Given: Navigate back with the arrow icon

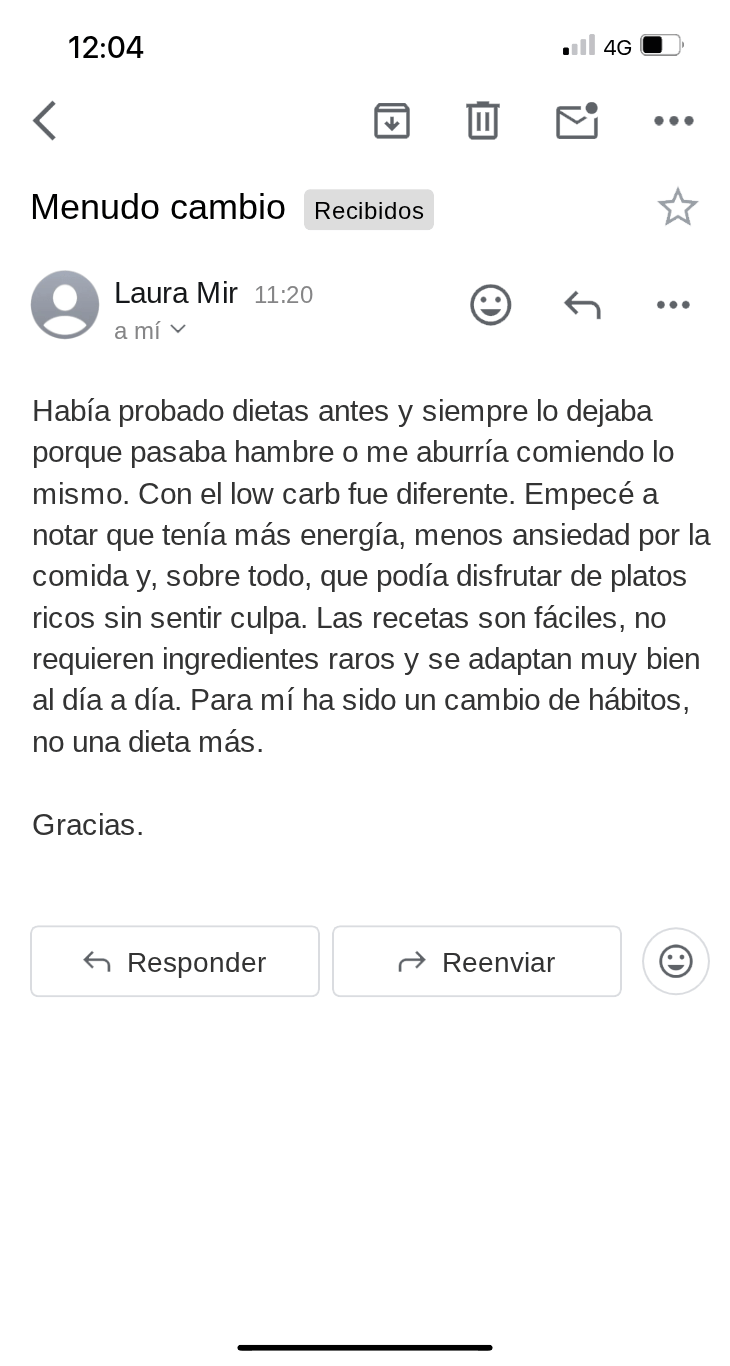Looking at the screenshot, I should click(x=44, y=120).
